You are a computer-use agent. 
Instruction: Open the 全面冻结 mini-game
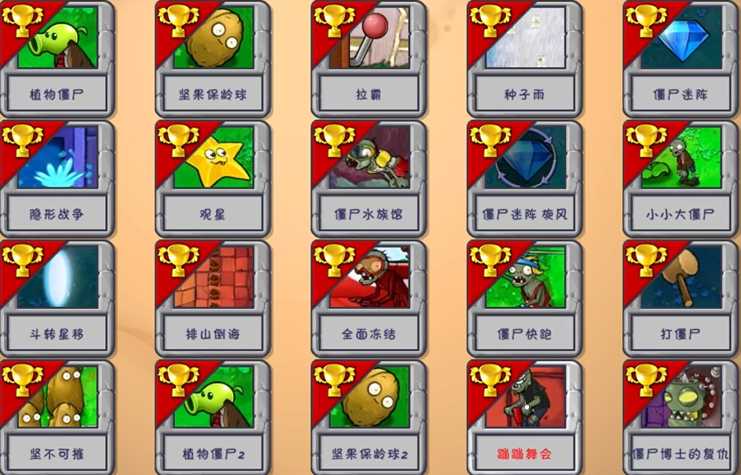point(369,298)
